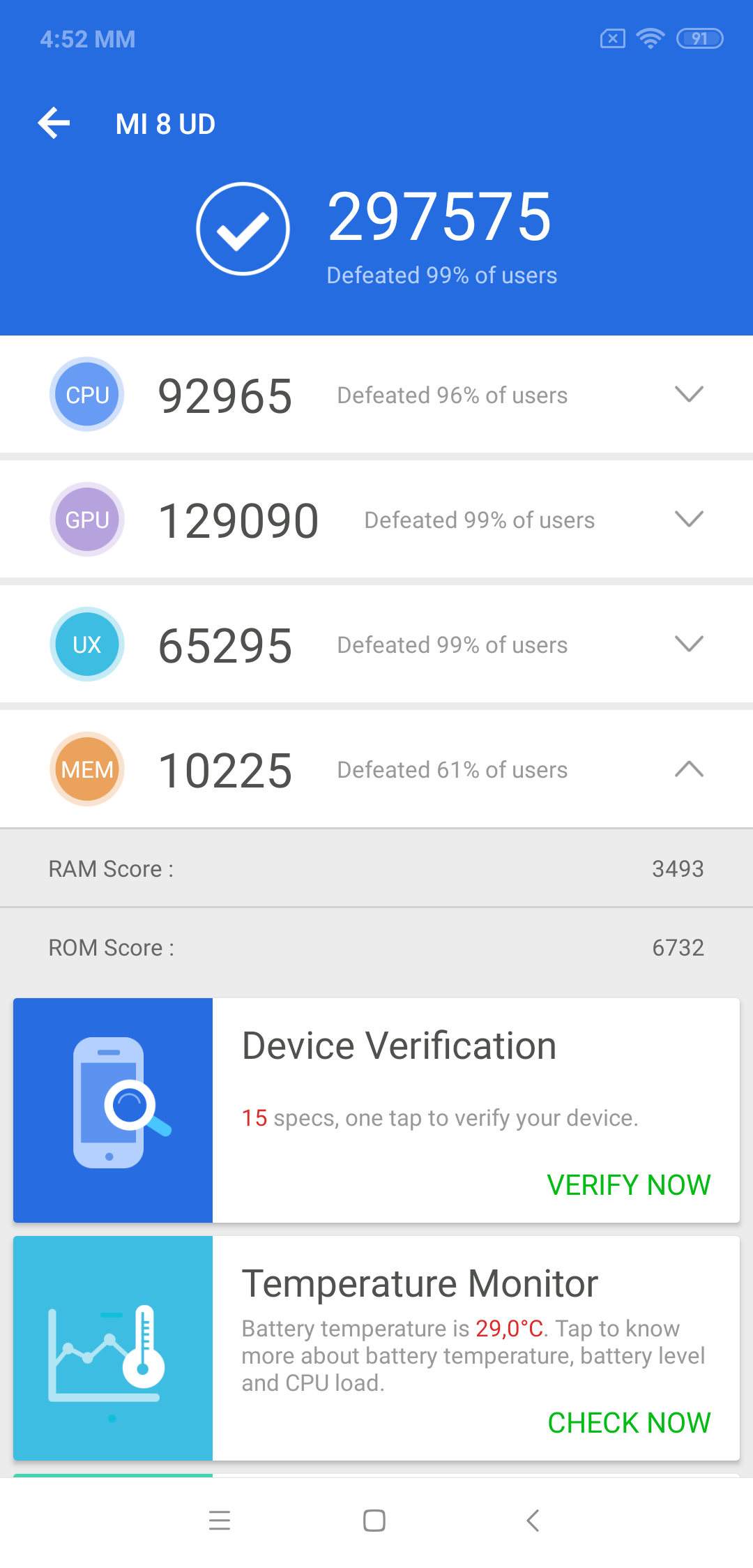Collapse the MEM score section

(x=689, y=769)
